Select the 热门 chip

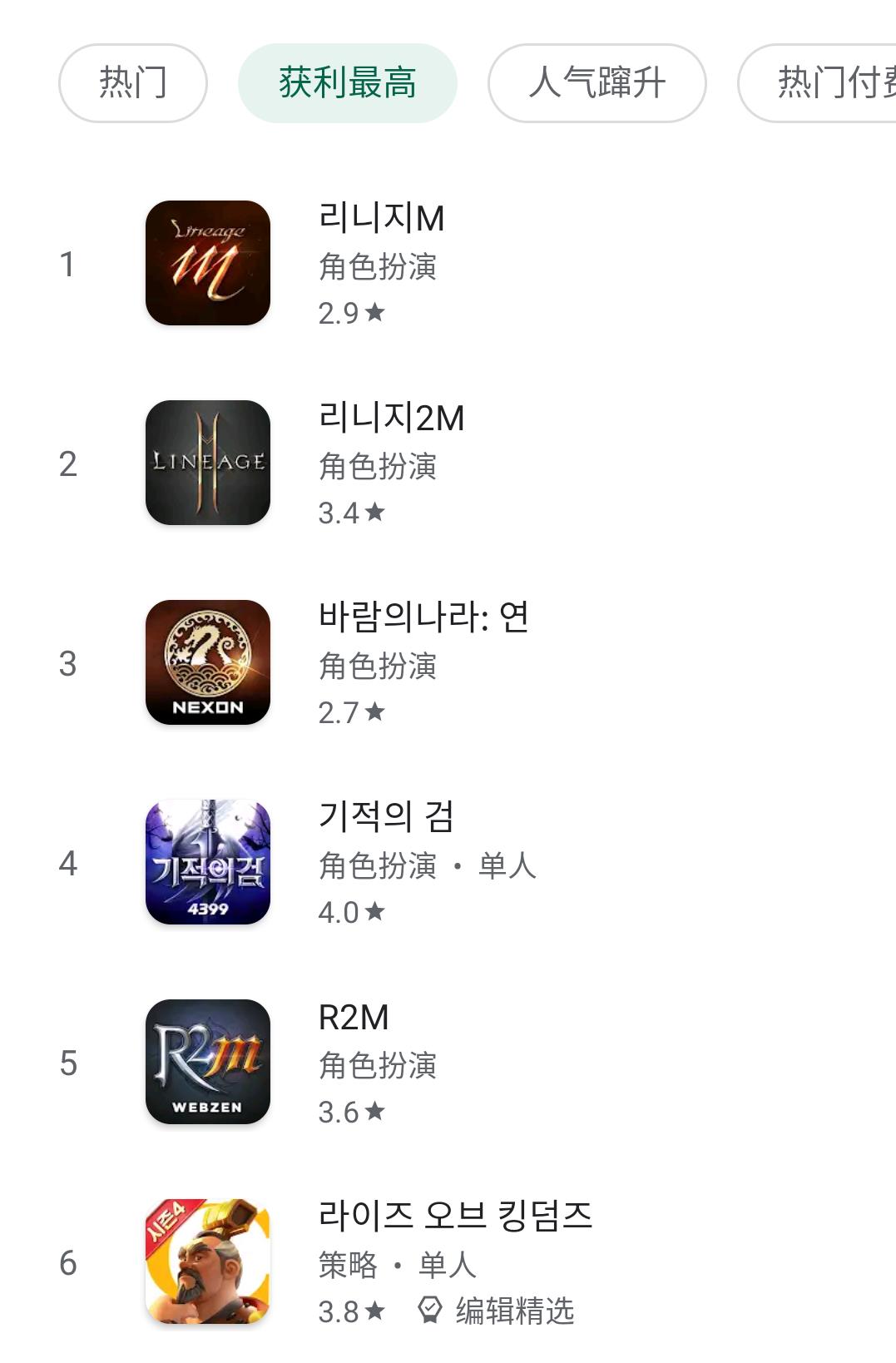tap(132, 83)
